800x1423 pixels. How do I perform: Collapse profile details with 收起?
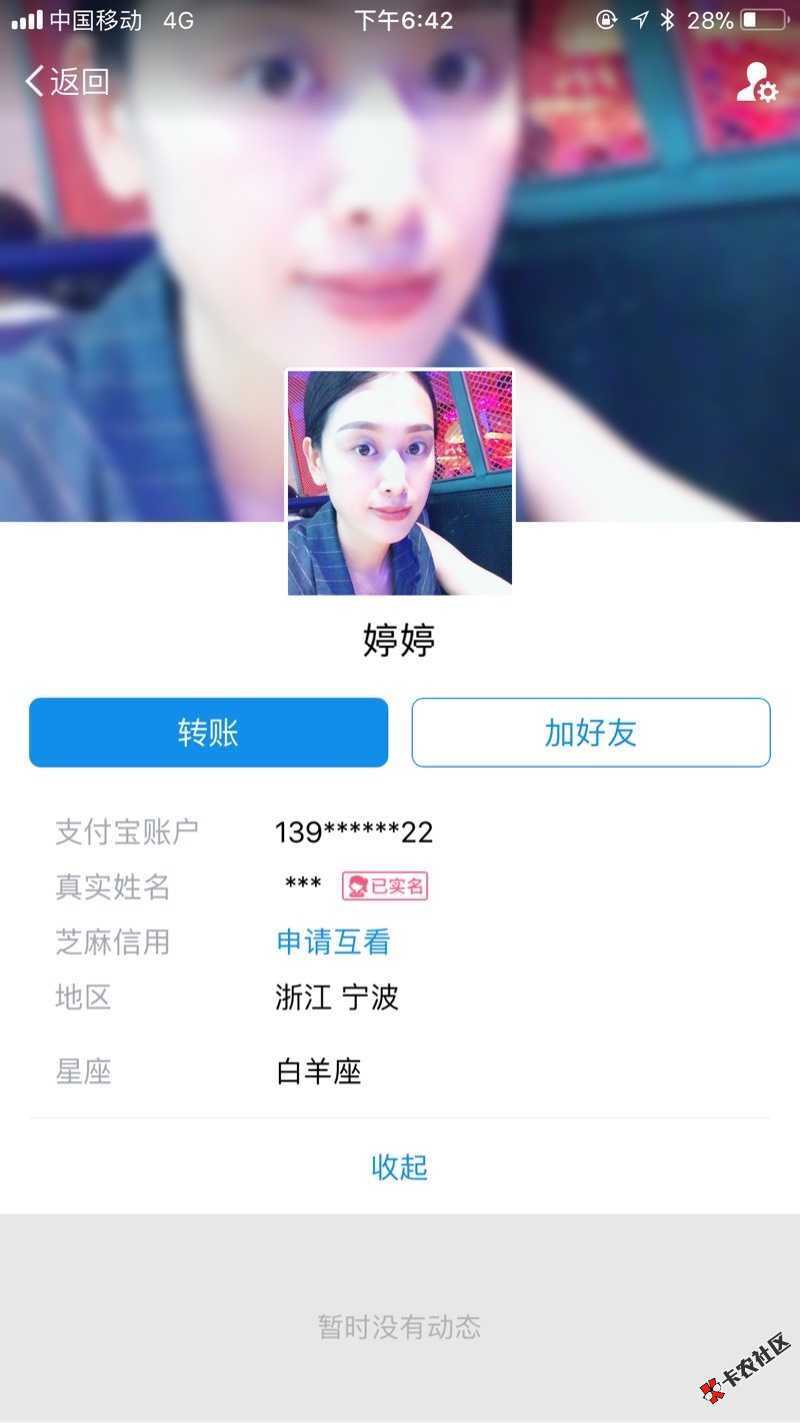click(399, 1167)
